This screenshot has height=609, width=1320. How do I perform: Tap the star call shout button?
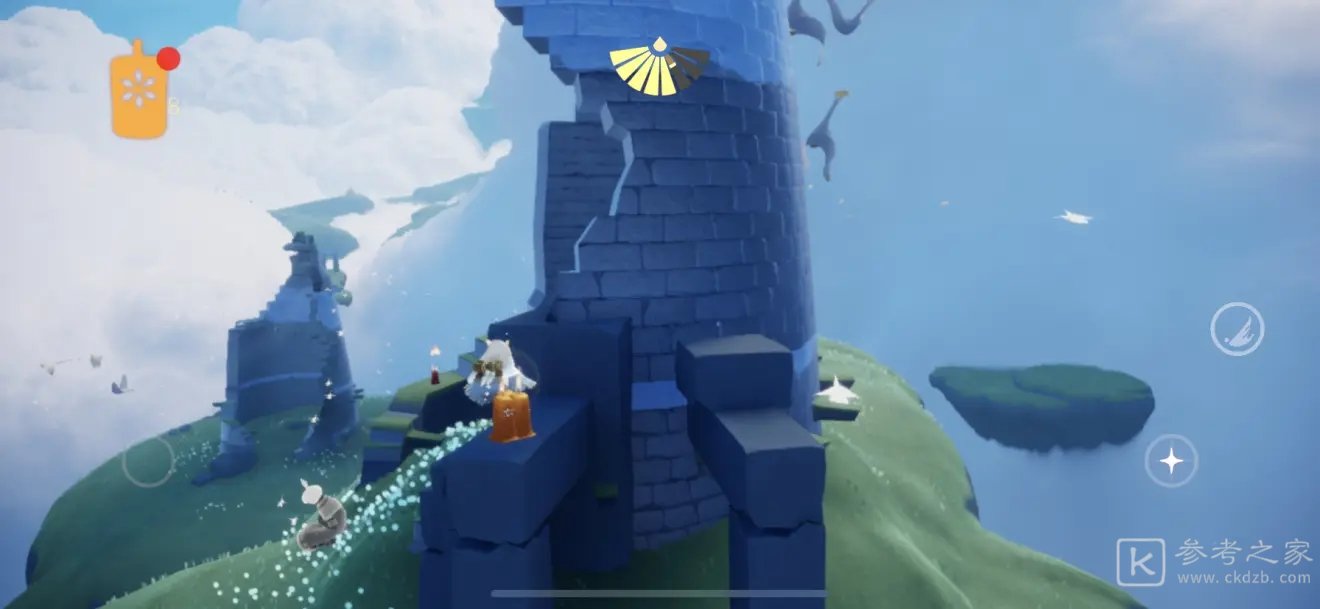(x=1171, y=461)
